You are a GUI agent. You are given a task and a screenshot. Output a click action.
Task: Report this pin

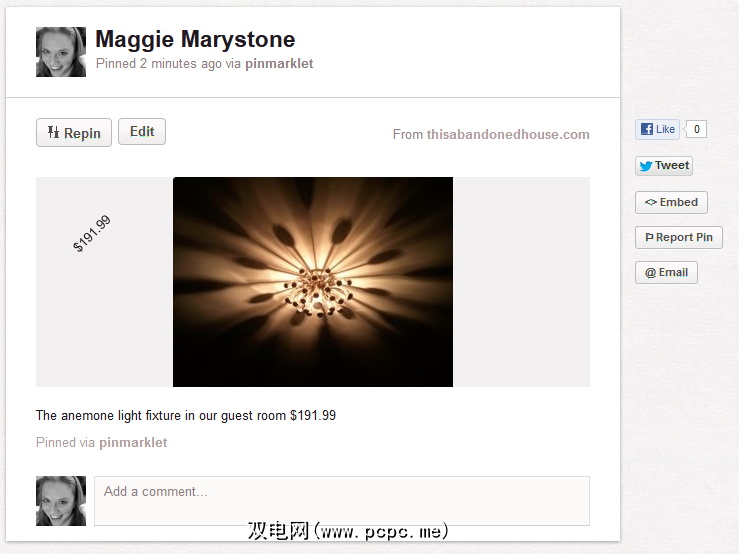[x=678, y=237]
